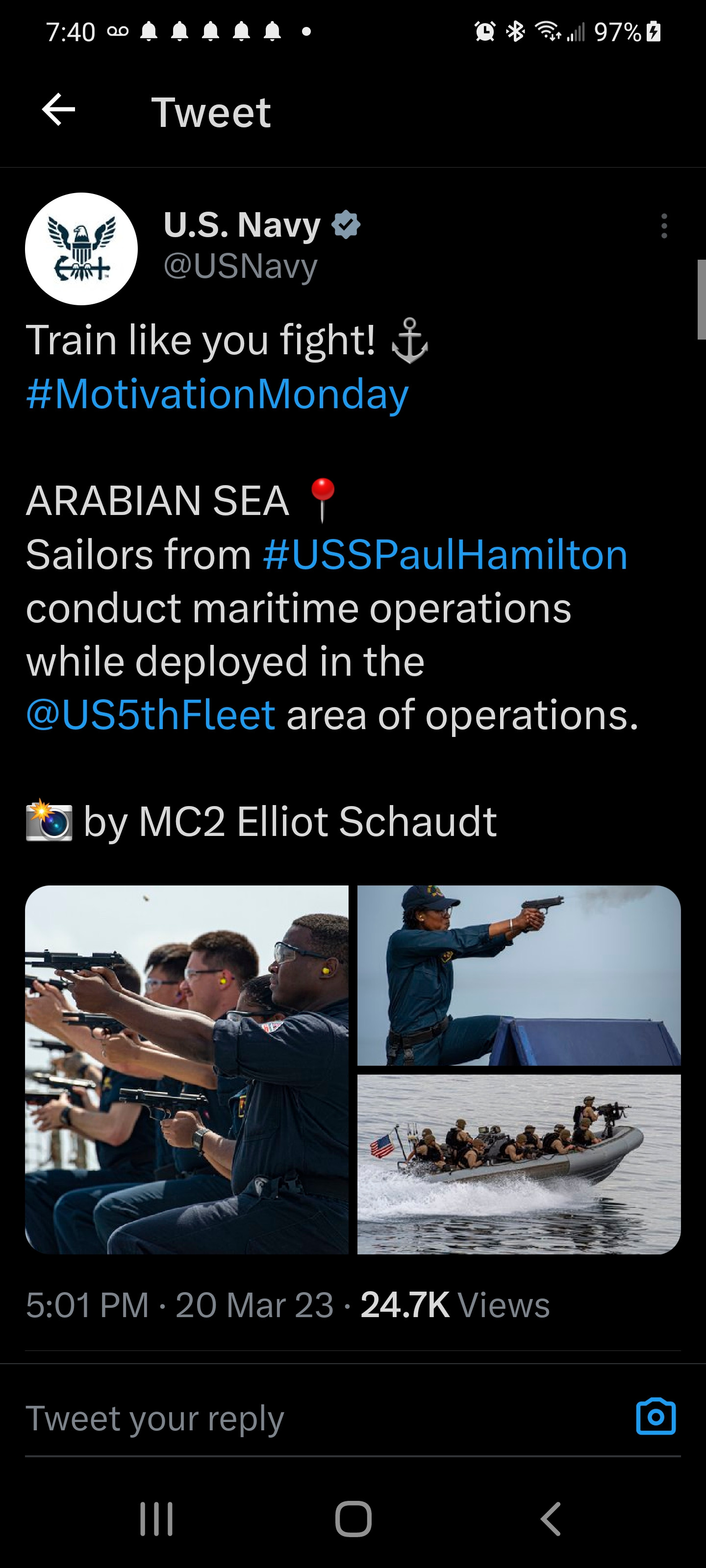View the photo of woman firing pistol
706x1568 pixels.
pos(518,975)
